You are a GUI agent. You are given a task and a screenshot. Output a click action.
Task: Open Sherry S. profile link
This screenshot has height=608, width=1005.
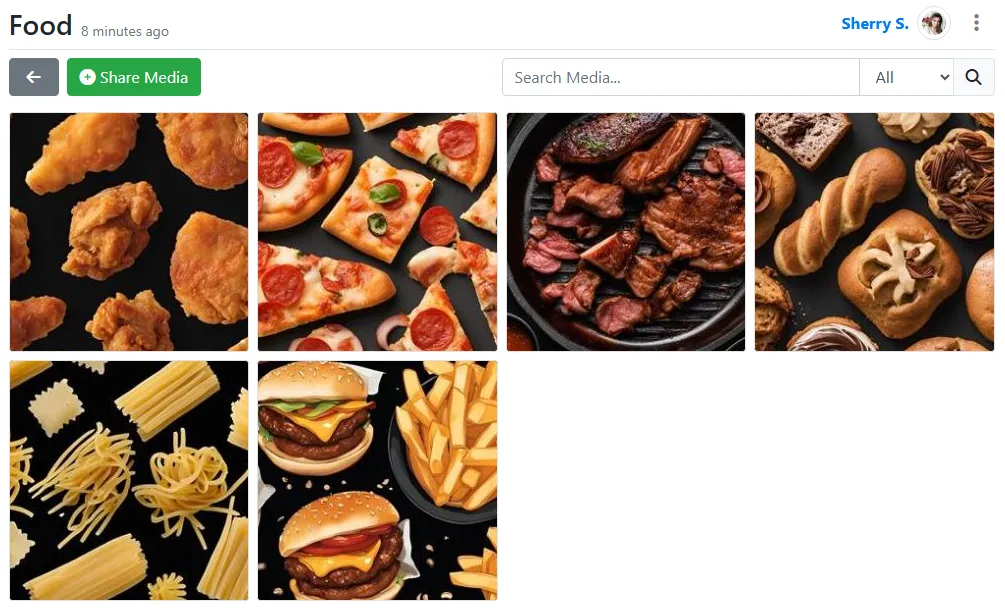coord(874,23)
